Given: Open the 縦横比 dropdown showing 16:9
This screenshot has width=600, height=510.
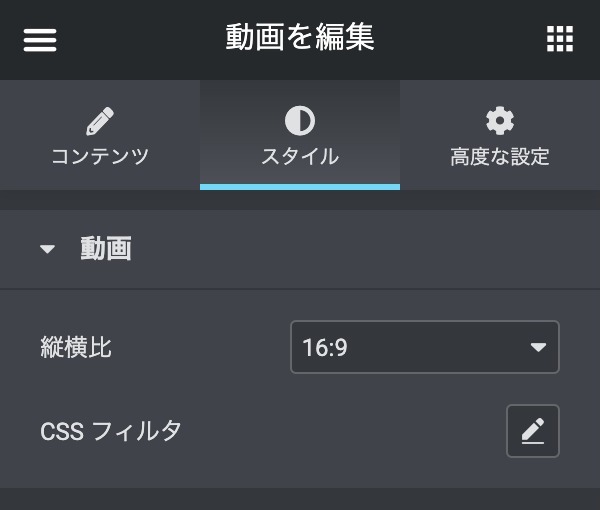Looking at the screenshot, I should coord(424,347).
